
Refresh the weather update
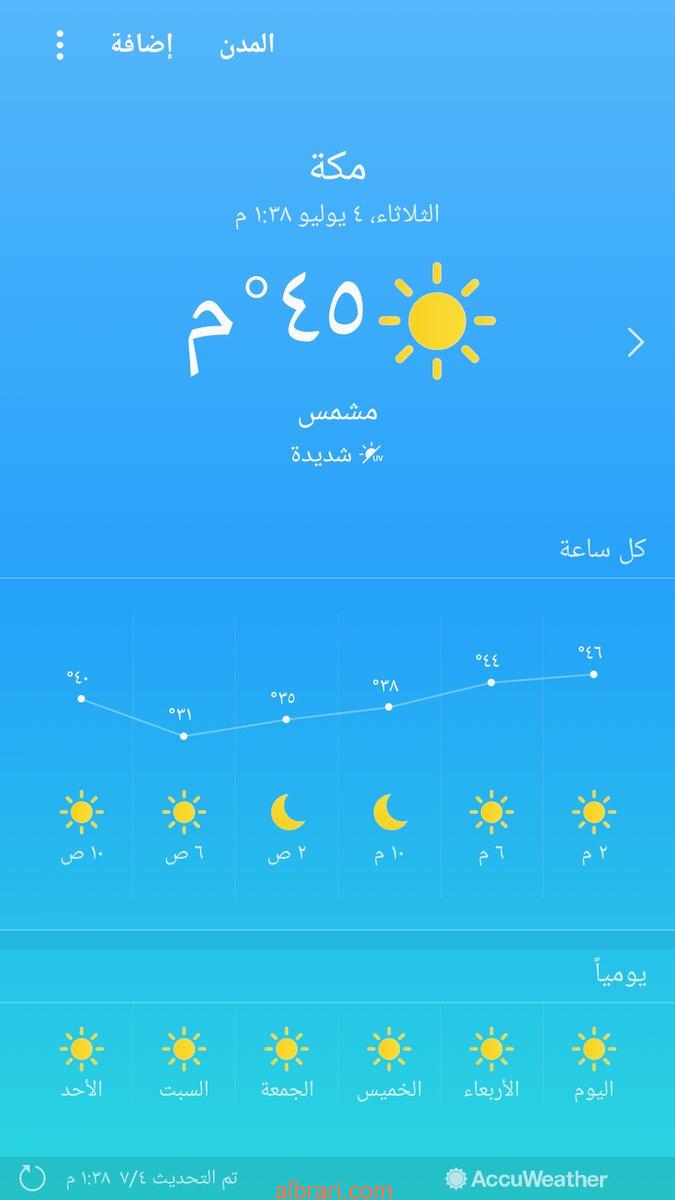[33, 1180]
